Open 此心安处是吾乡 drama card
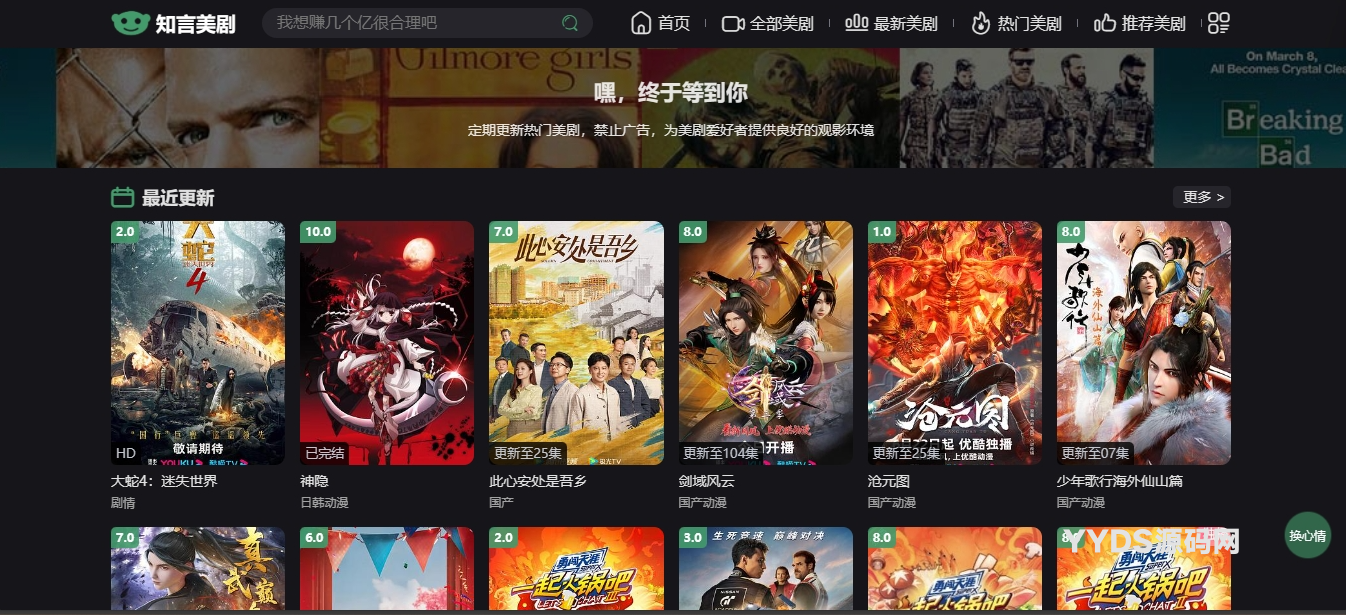This screenshot has width=1346, height=615. (576, 343)
